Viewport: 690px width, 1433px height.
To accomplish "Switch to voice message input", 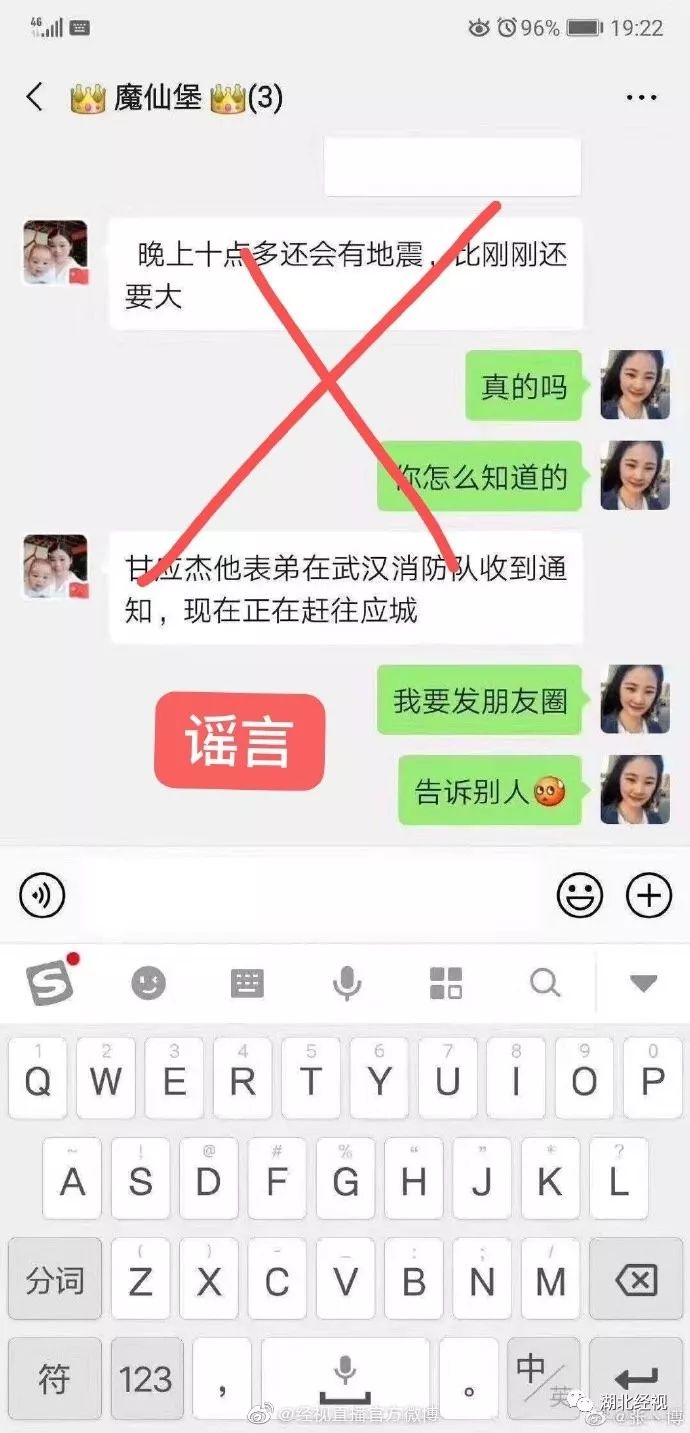I will click(41, 895).
